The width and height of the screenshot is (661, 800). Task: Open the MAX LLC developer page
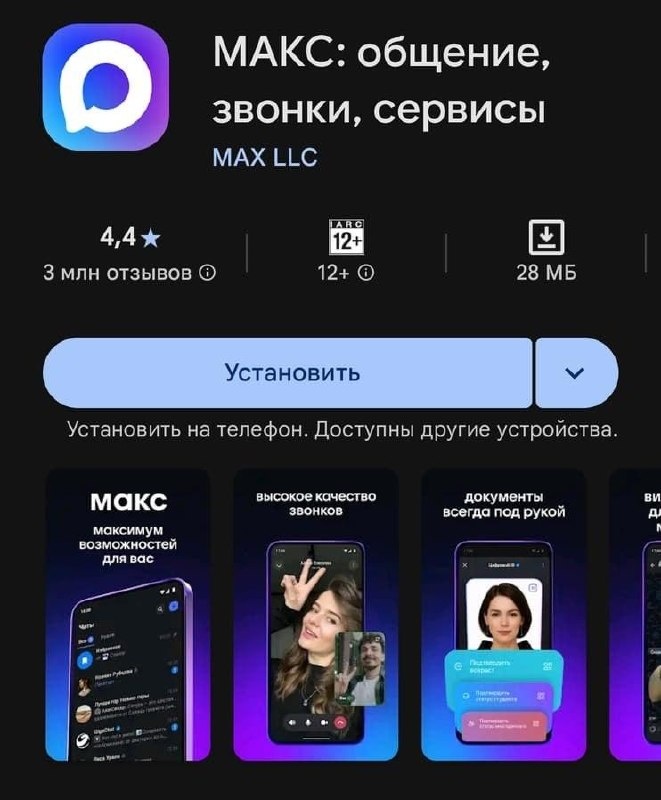[x=265, y=157]
